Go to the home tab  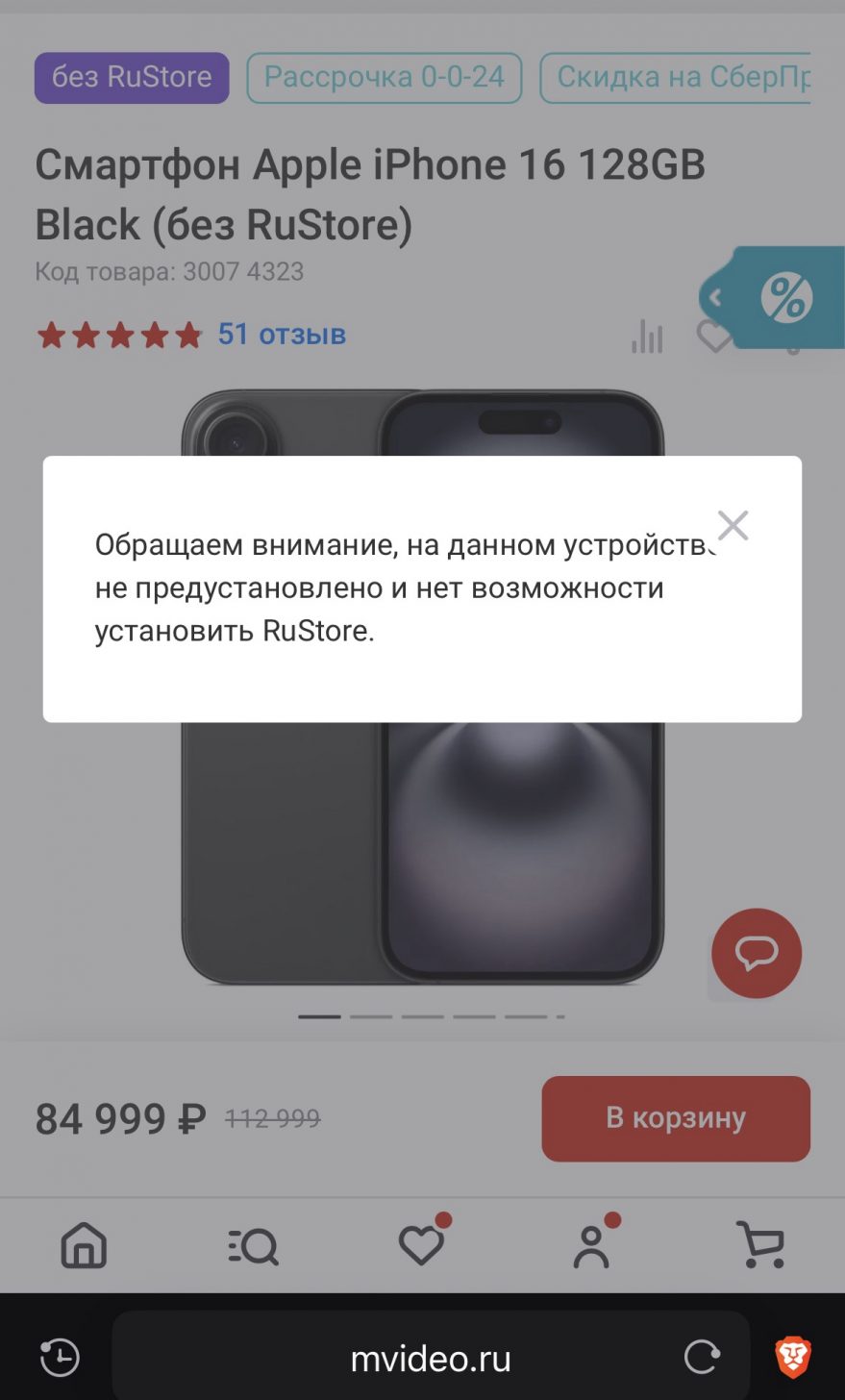(84, 1245)
